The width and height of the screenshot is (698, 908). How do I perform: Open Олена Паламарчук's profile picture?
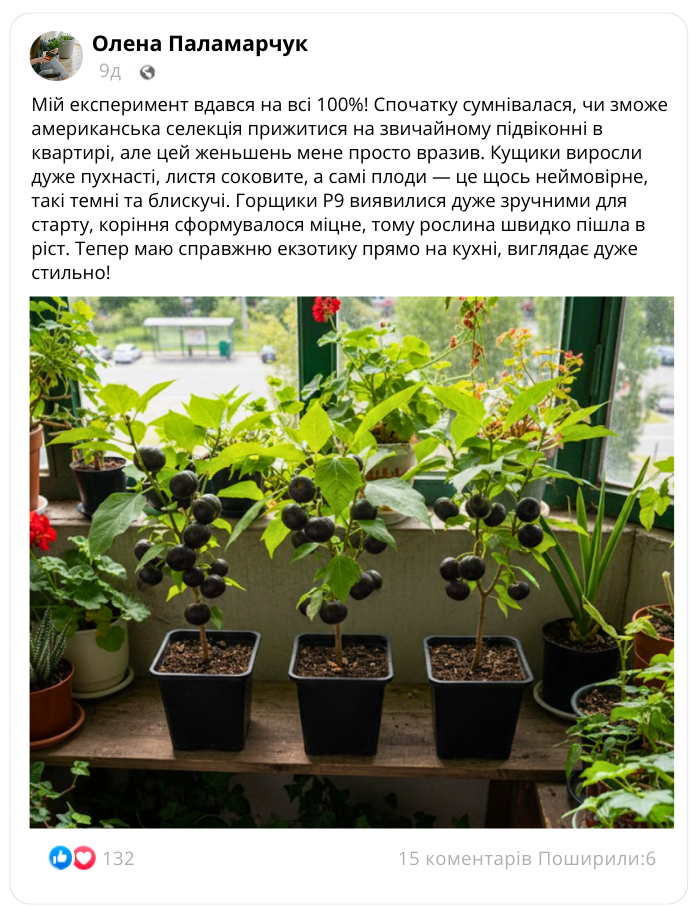(x=56, y=56)
